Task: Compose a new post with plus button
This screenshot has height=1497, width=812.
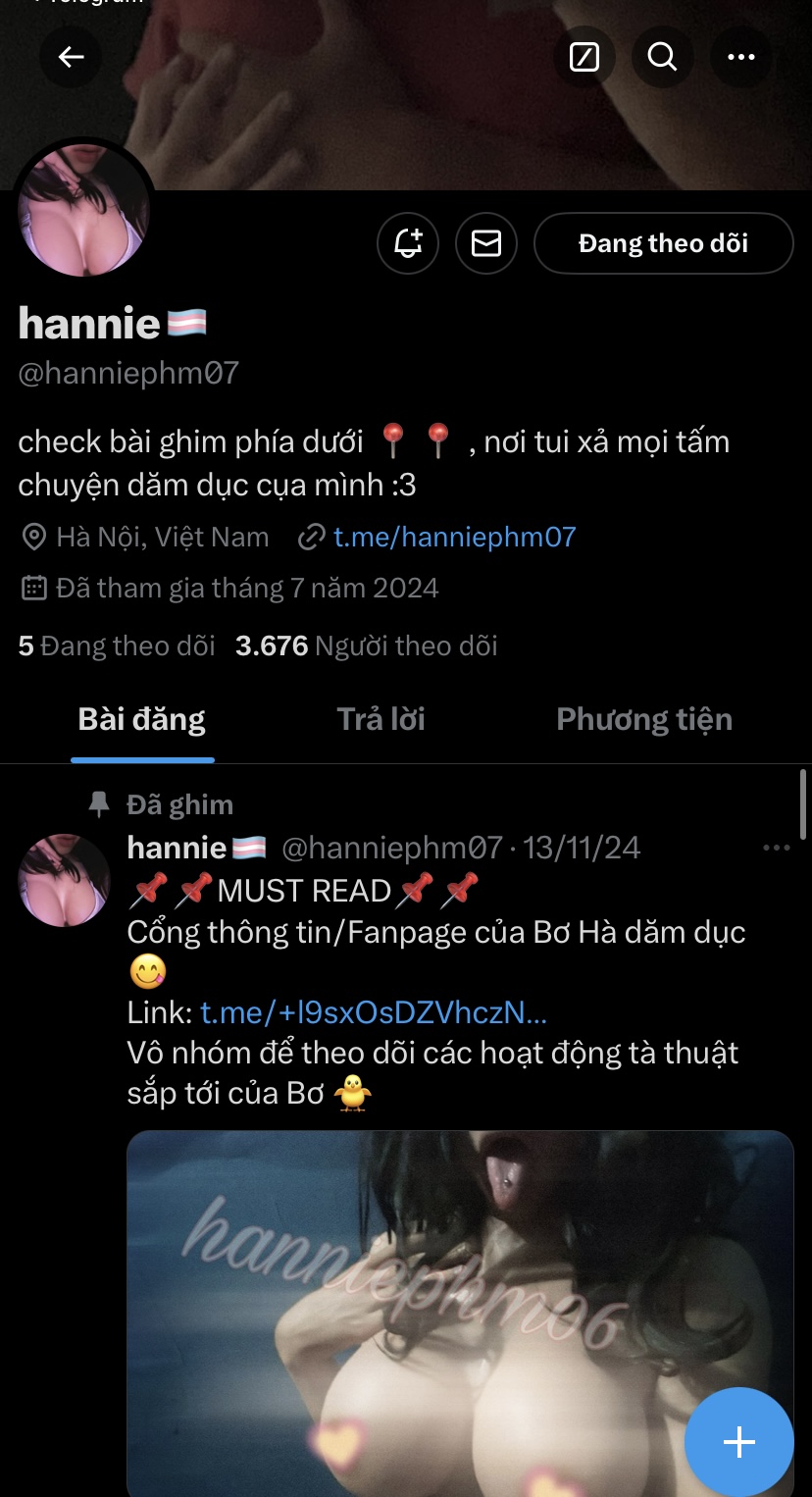Action: pos(738,1442)
